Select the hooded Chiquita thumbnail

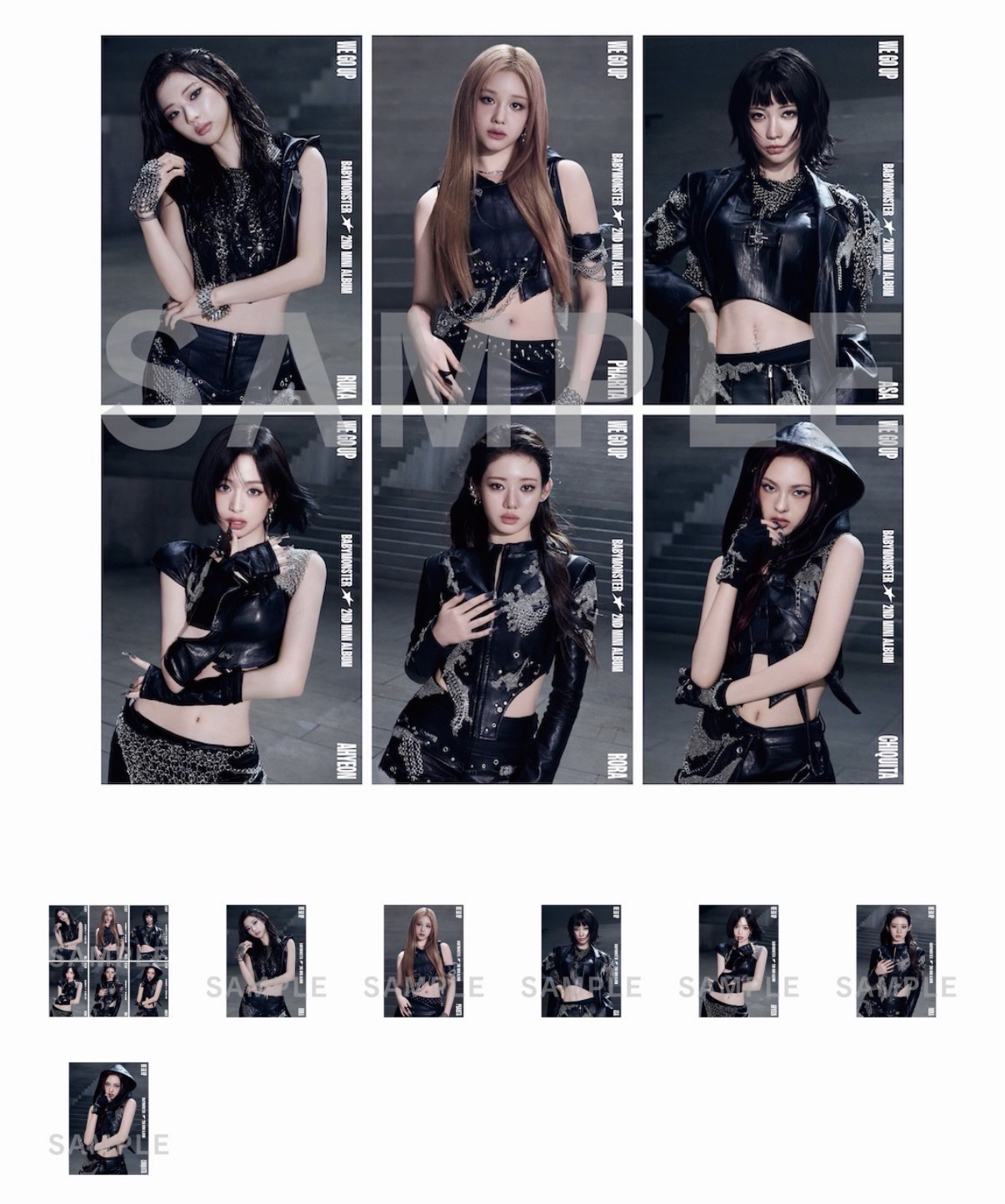tap(108, 1118)
